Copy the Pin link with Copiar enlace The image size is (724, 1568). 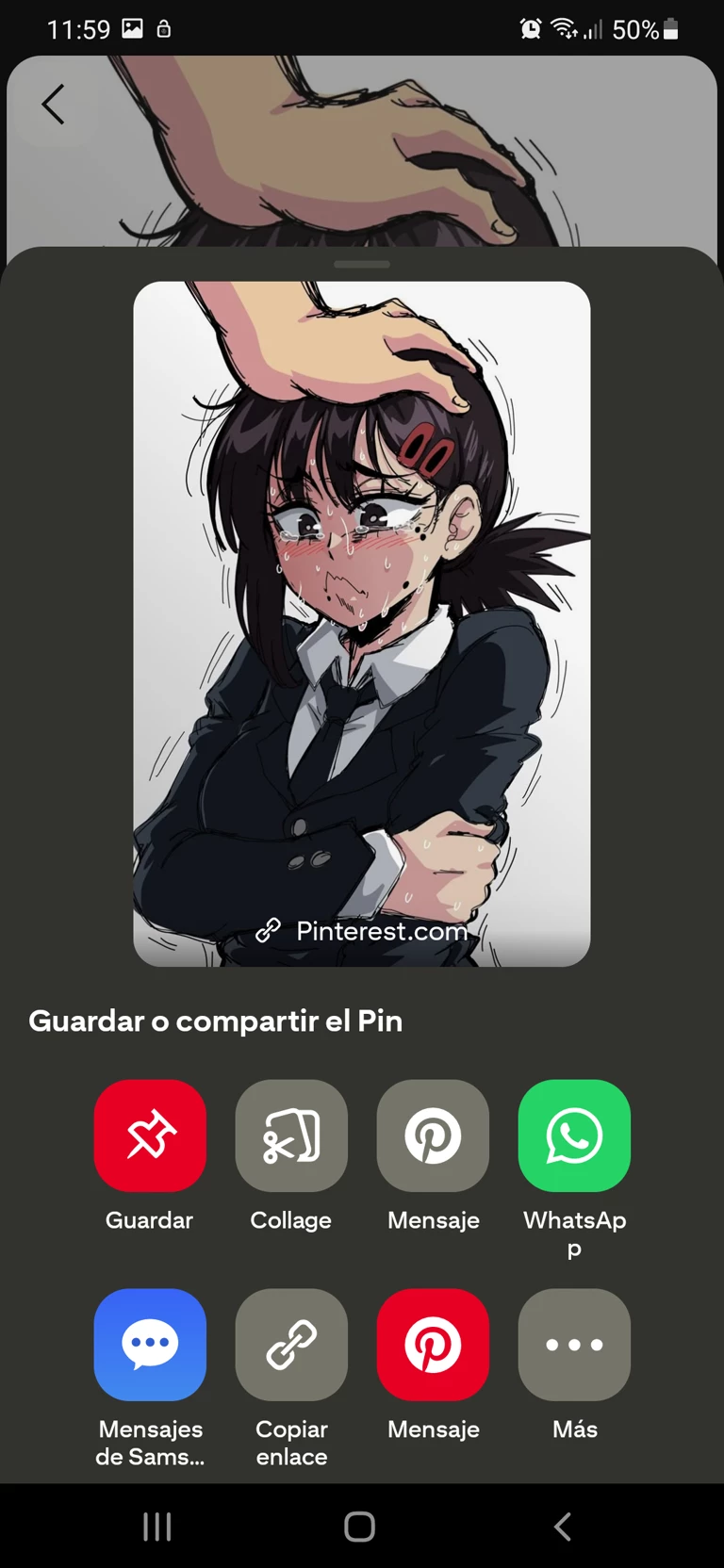[291, 1345]
